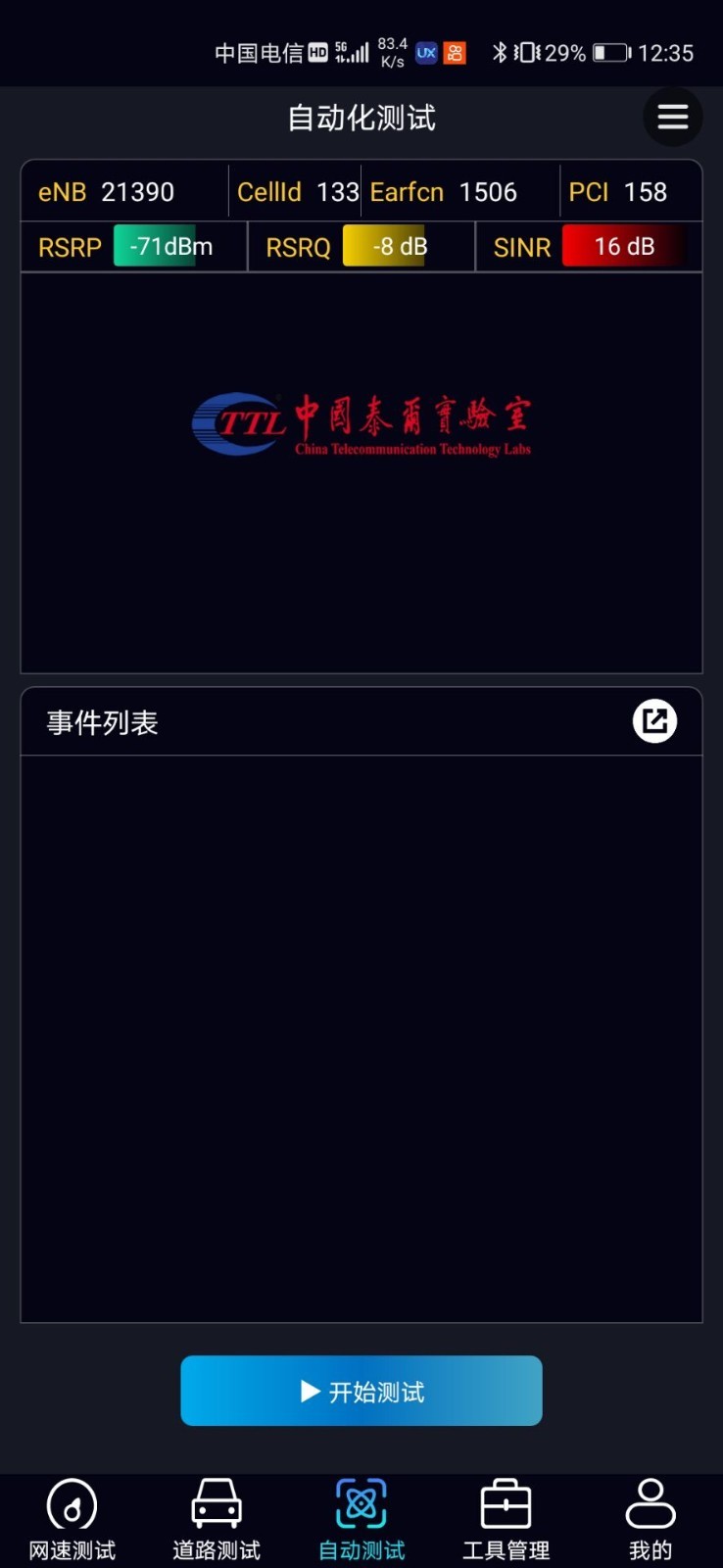Select the 网速测试 speed test icon
Image resolution: width=723 pixels, height=1568 pixels.
tap(70, 1503)
